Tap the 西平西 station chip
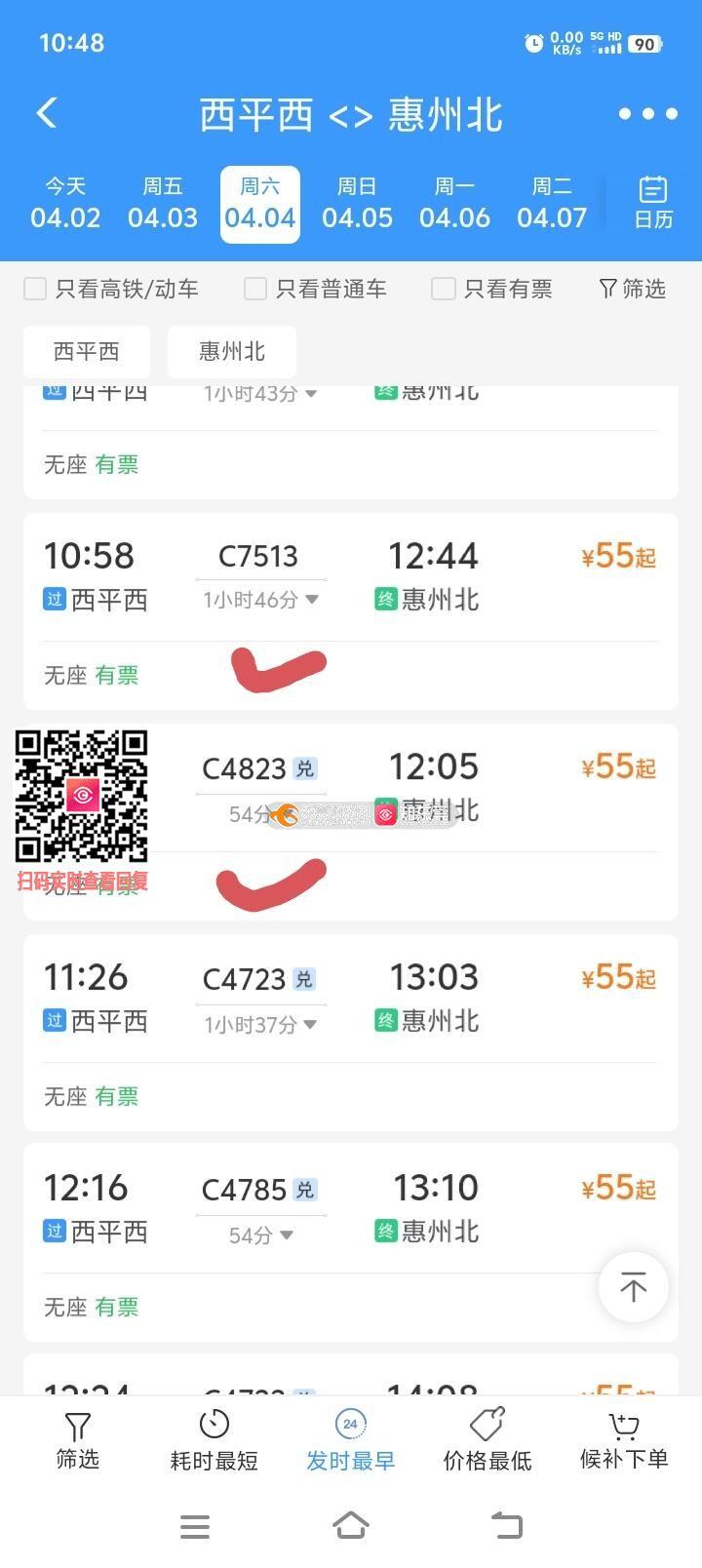 (x=87, y=351)
